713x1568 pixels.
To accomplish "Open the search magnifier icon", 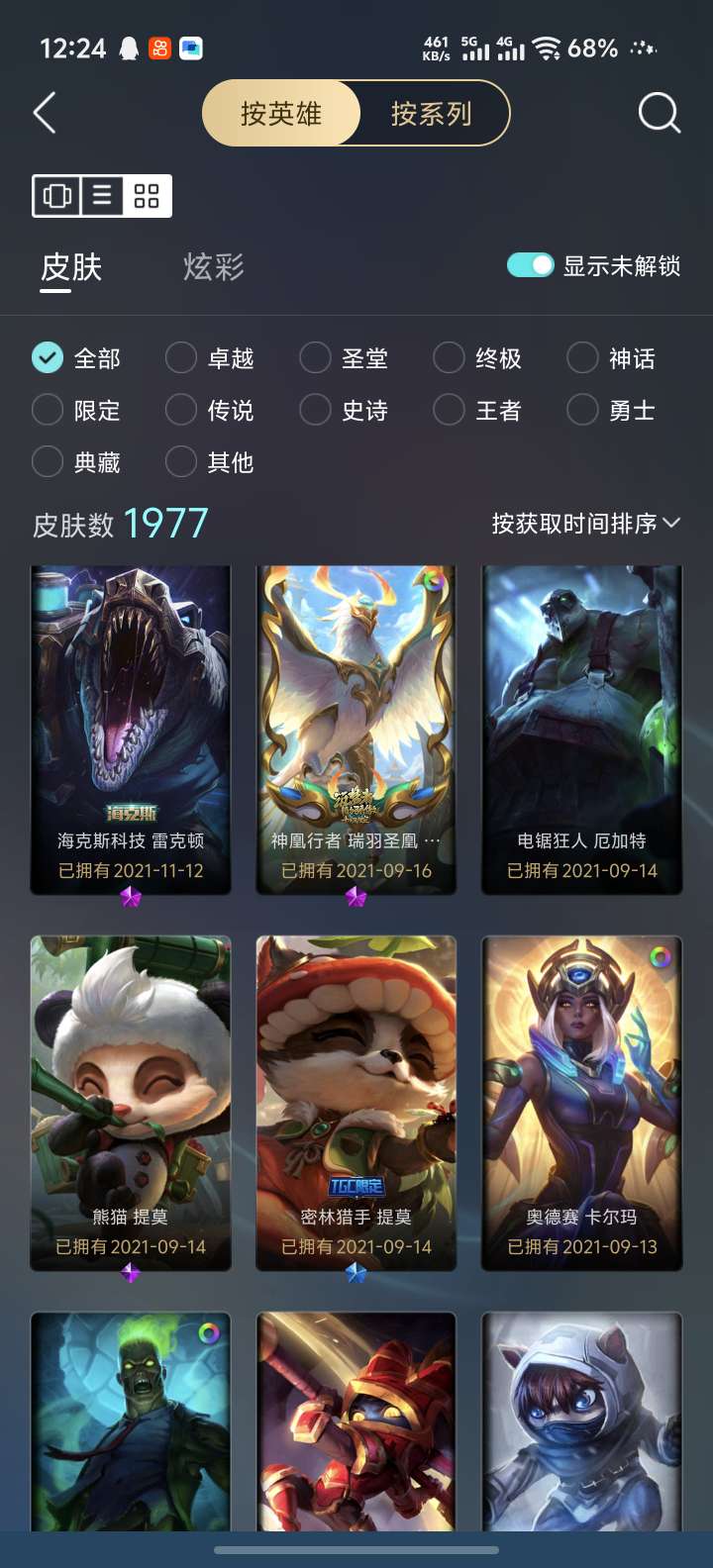I will 659,113.
